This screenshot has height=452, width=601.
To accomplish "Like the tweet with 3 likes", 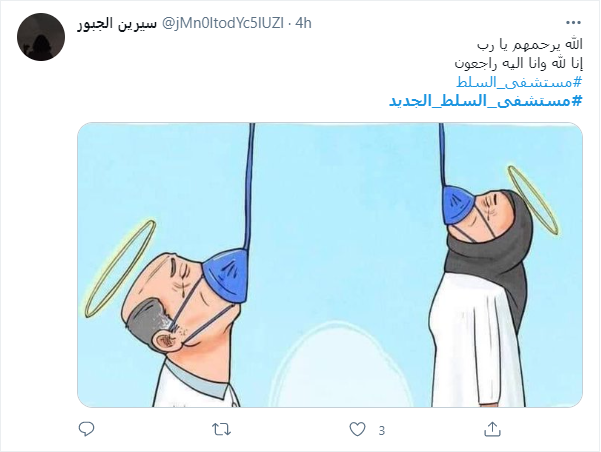I will pyautogui.click(x=356, y=430).
